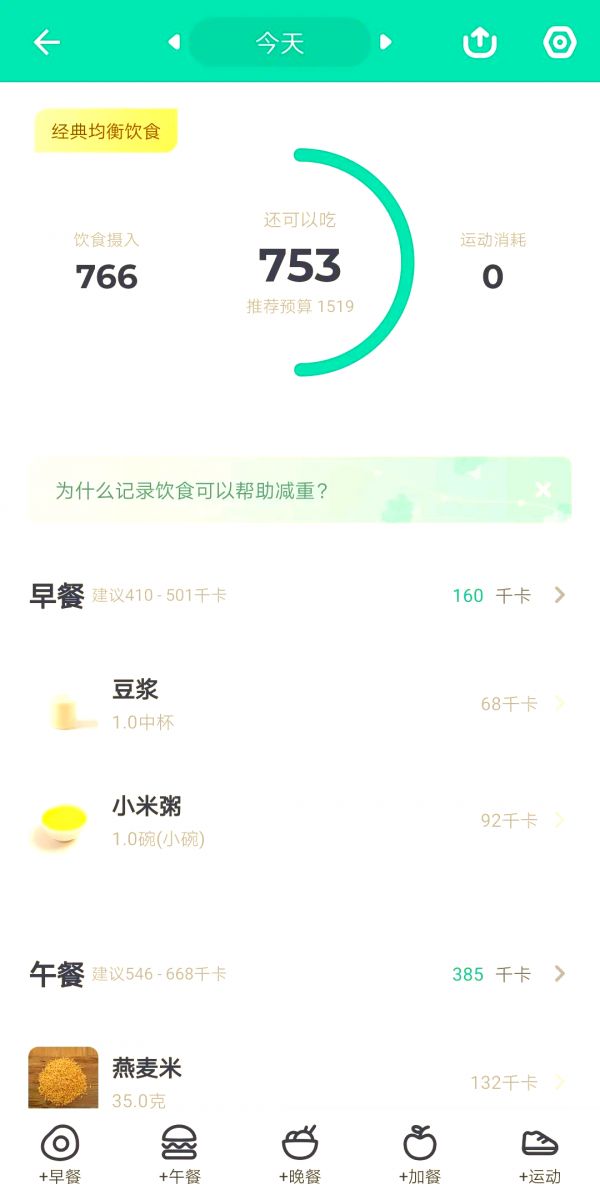Go to the next day
Viewport: 600px width, 1190px height.
click(x=386, y=42)
